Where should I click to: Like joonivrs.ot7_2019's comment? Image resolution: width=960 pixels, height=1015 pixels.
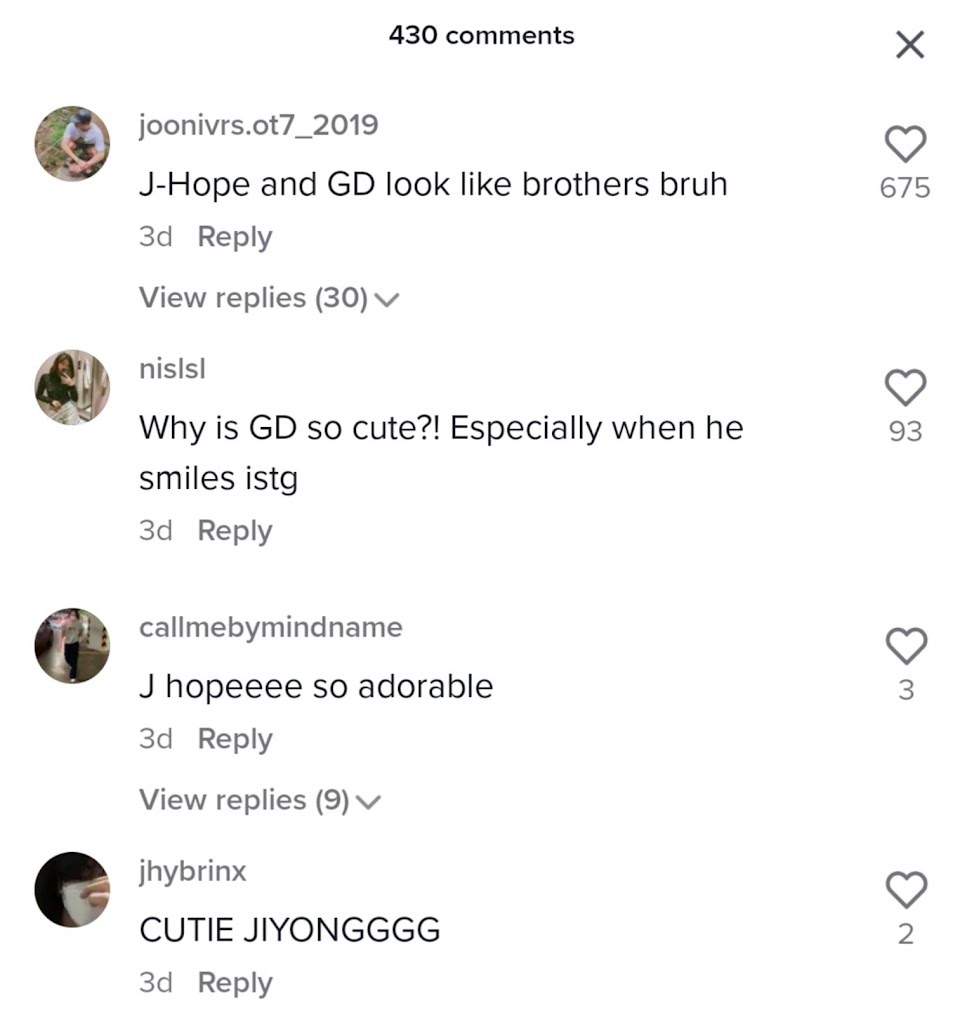[906, 146]
